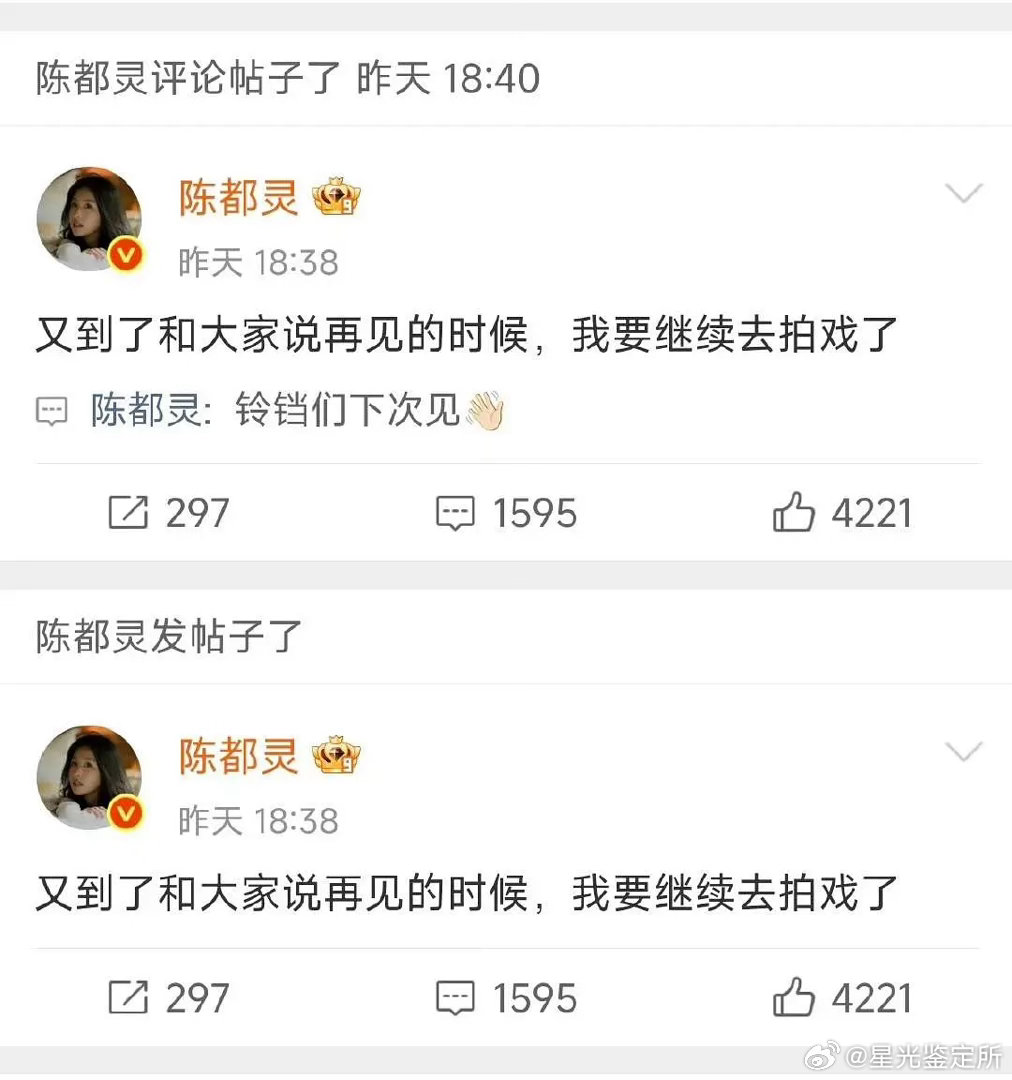Select the small comment quote icon before 陈都灵's reply
Image resolution: width=1012 pixels, height=1080 pixels.
coord(51,410)
